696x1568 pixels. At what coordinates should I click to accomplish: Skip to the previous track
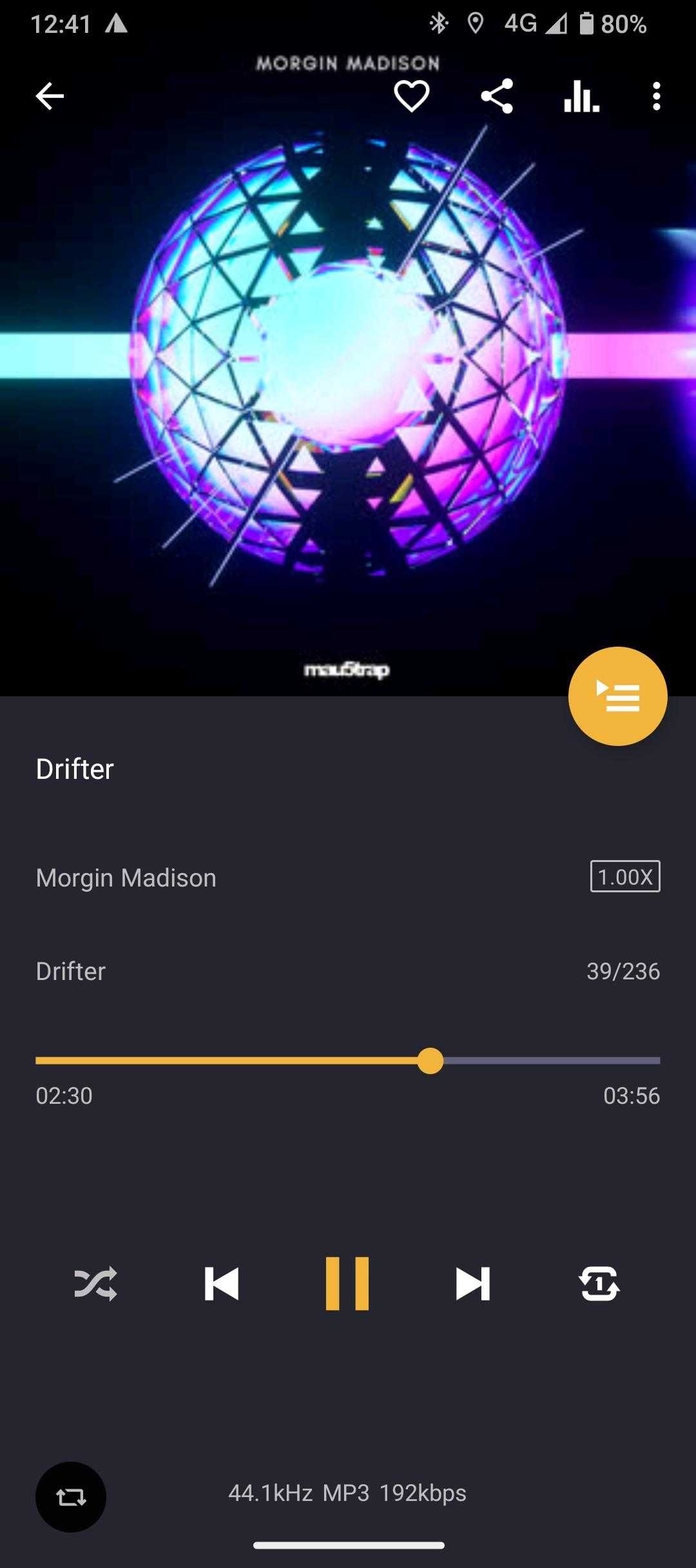(221, 1283)
